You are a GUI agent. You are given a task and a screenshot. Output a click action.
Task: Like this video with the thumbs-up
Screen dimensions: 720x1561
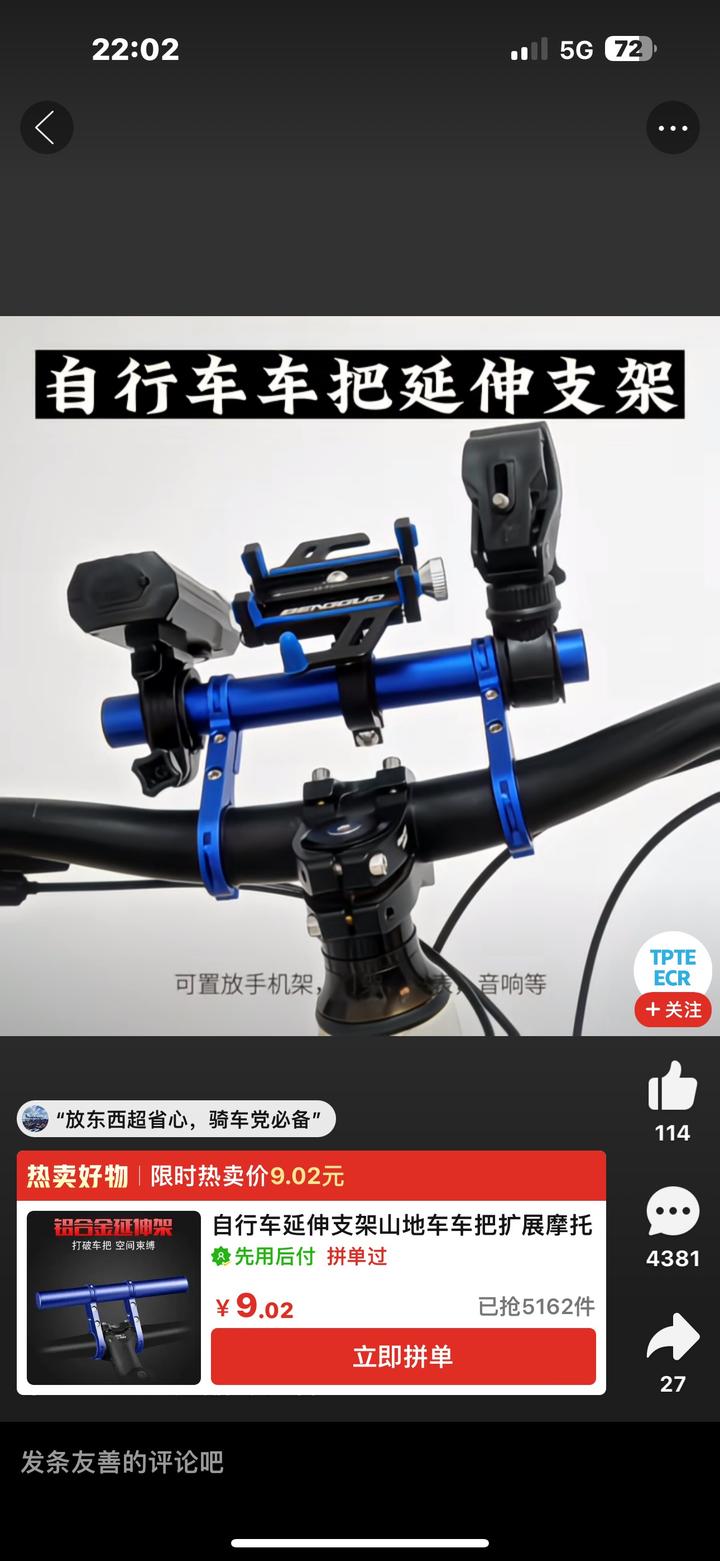click(672, 1086)
